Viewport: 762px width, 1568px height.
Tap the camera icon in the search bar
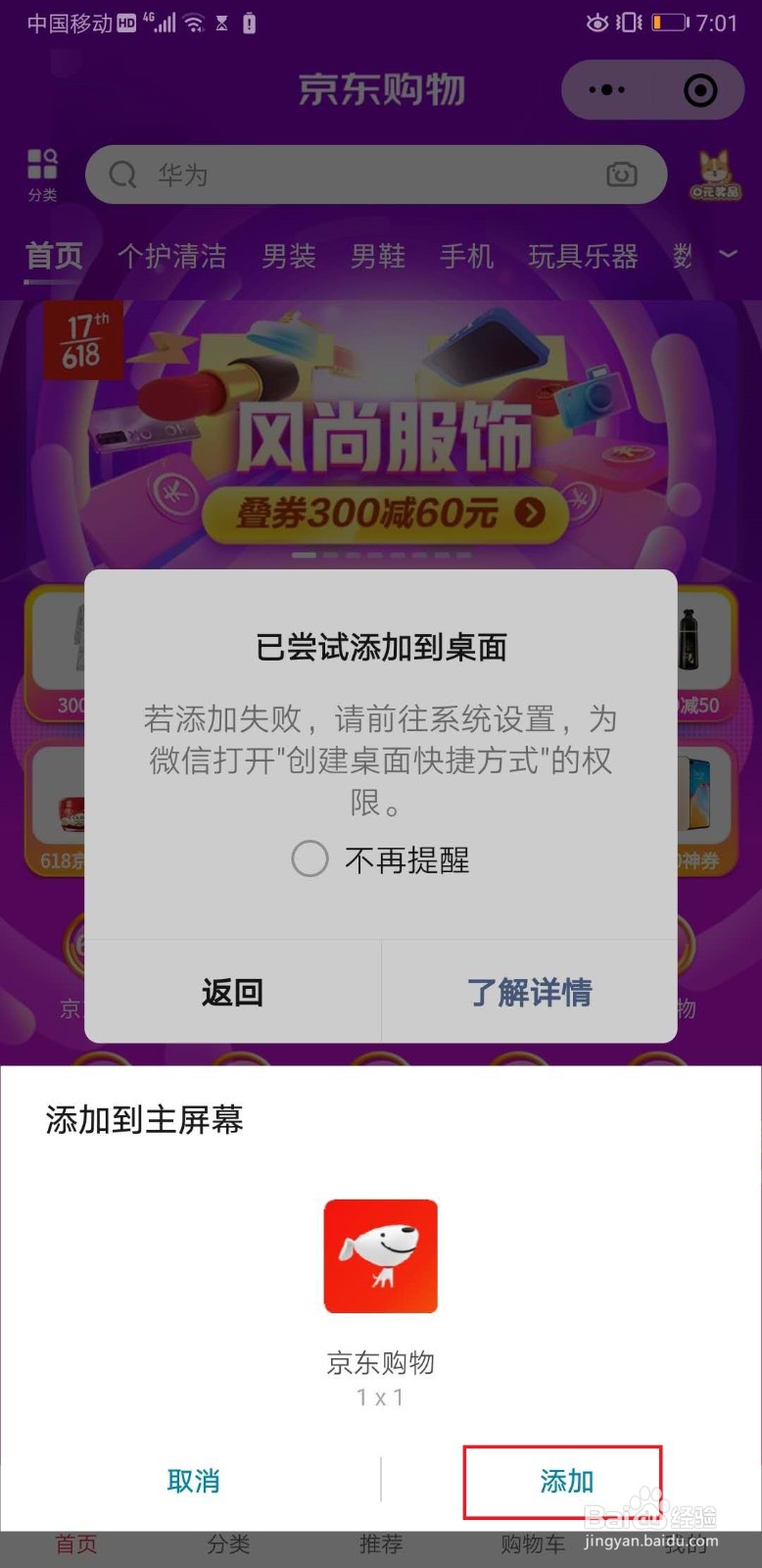pos(620,174)
